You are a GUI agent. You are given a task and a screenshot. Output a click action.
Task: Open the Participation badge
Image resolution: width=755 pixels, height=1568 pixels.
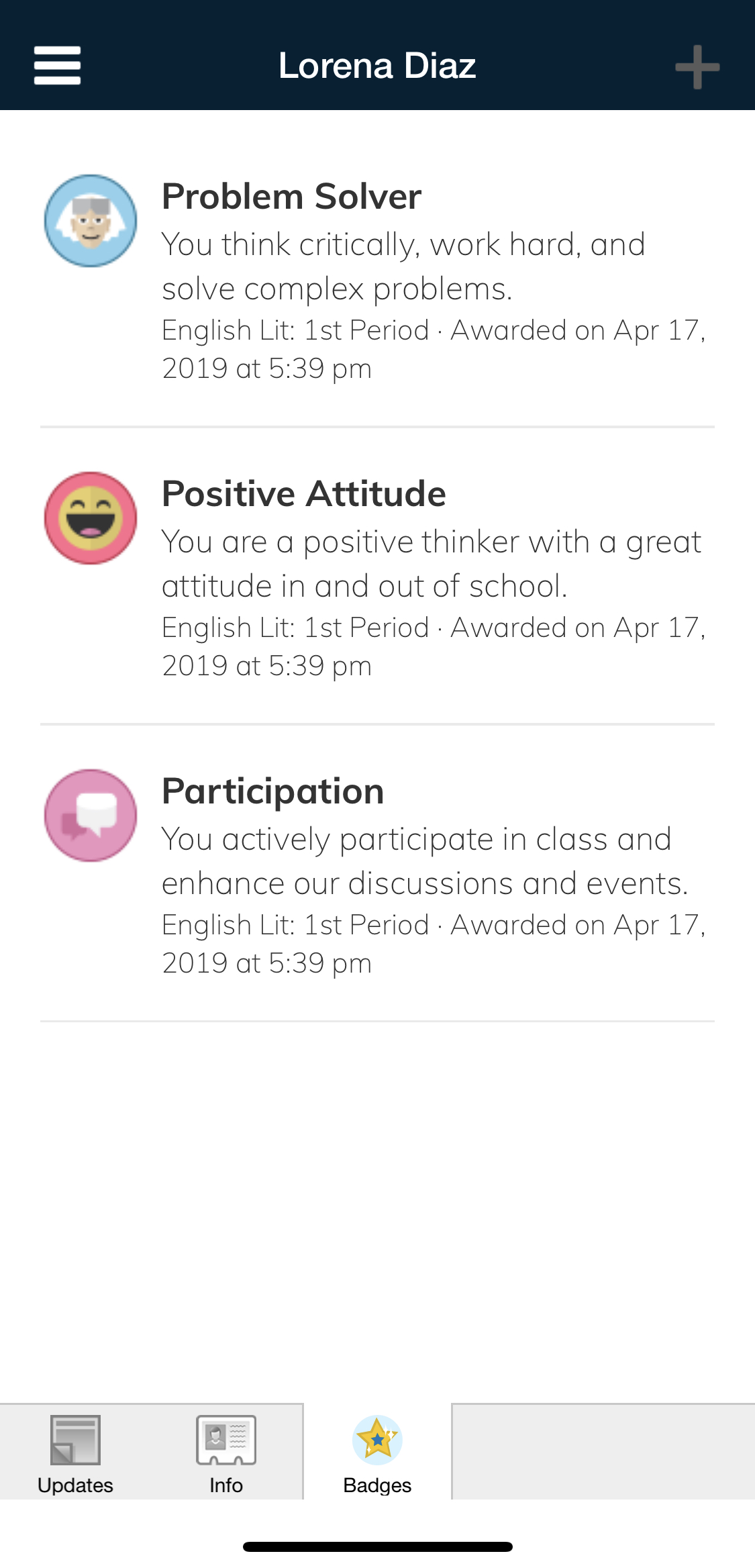tap(377, 873)
